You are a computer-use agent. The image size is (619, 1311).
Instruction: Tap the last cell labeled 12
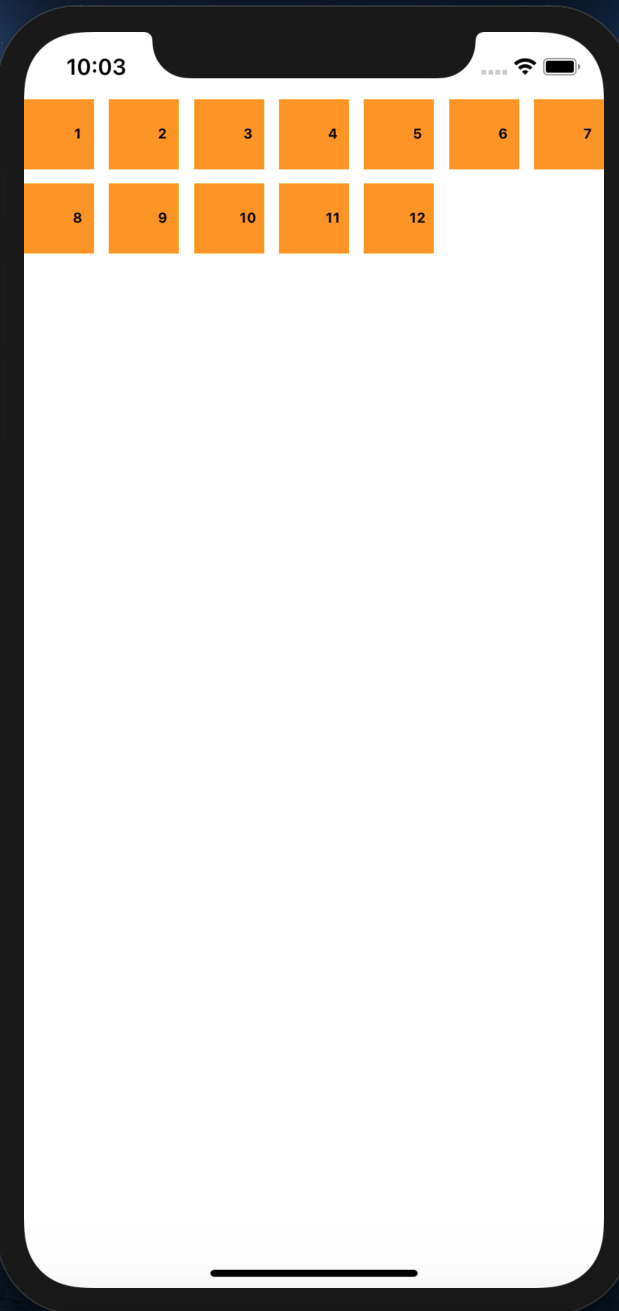399,218
